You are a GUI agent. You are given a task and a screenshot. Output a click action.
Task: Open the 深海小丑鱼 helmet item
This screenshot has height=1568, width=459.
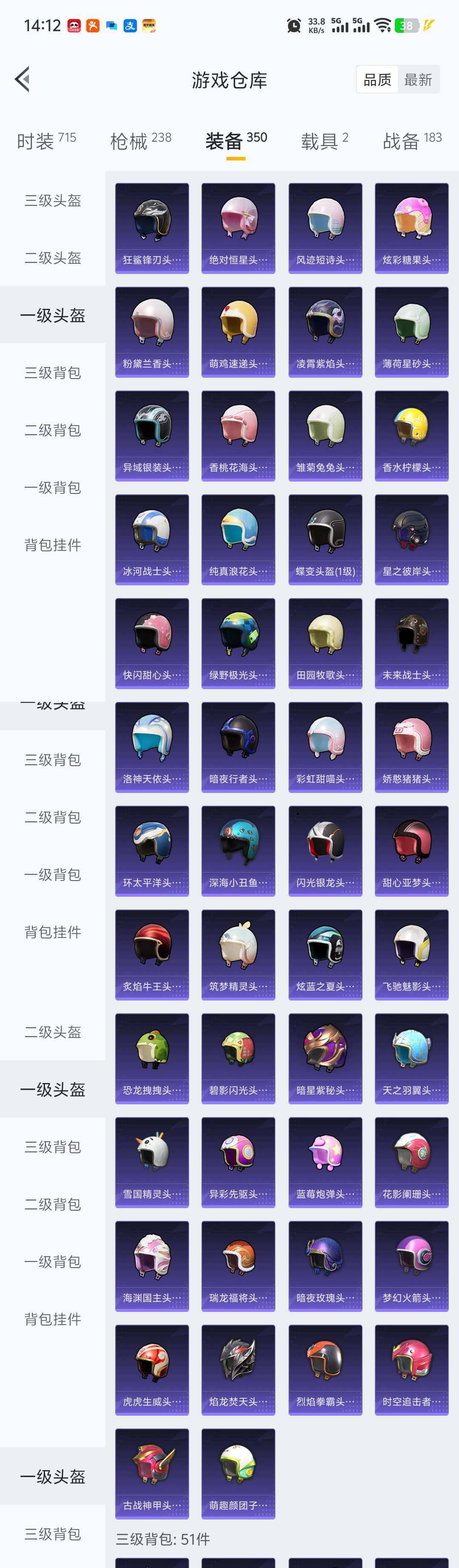[238, 850]
